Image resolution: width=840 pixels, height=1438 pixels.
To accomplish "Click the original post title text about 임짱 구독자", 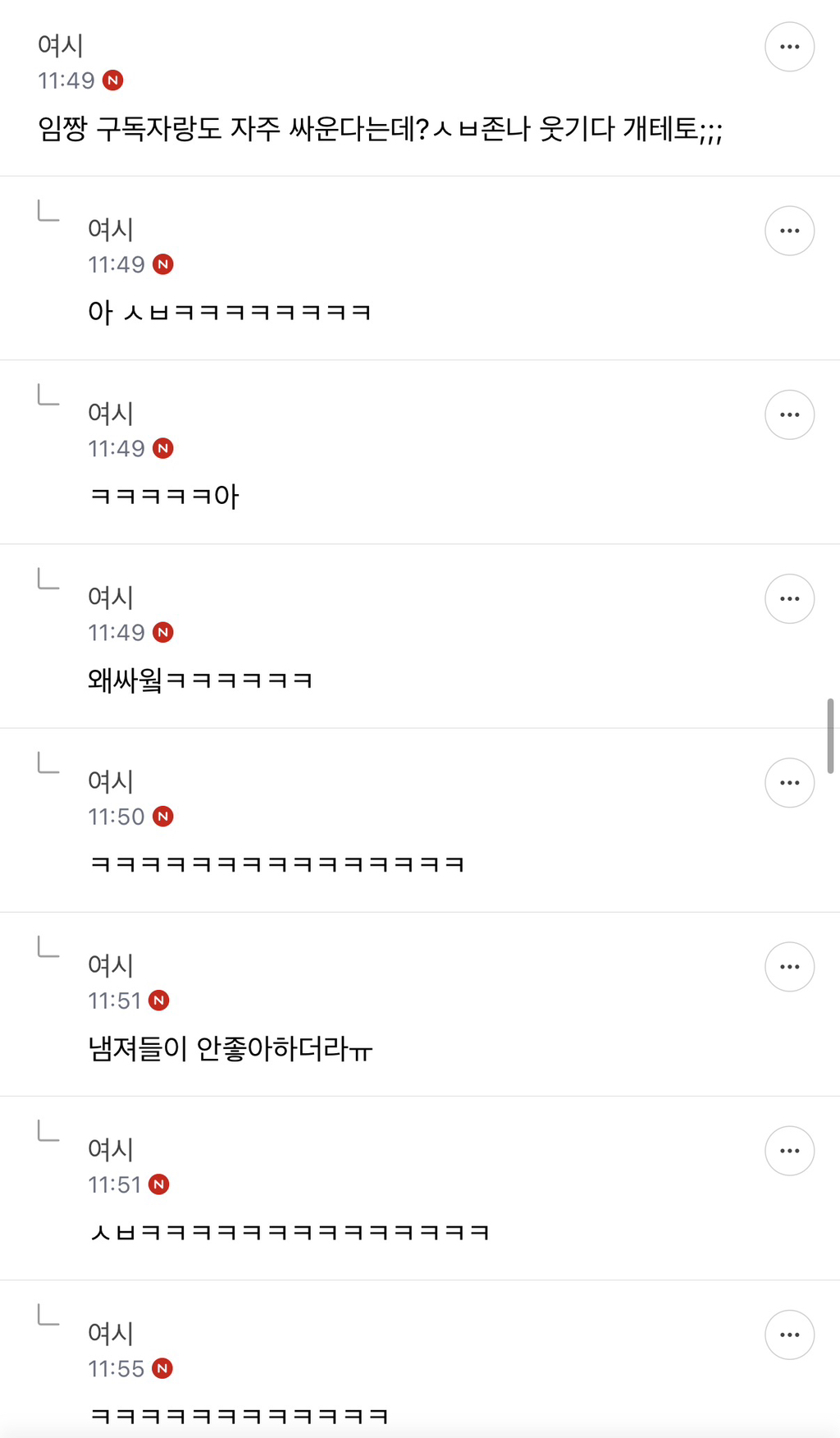I will coord(381,127).
